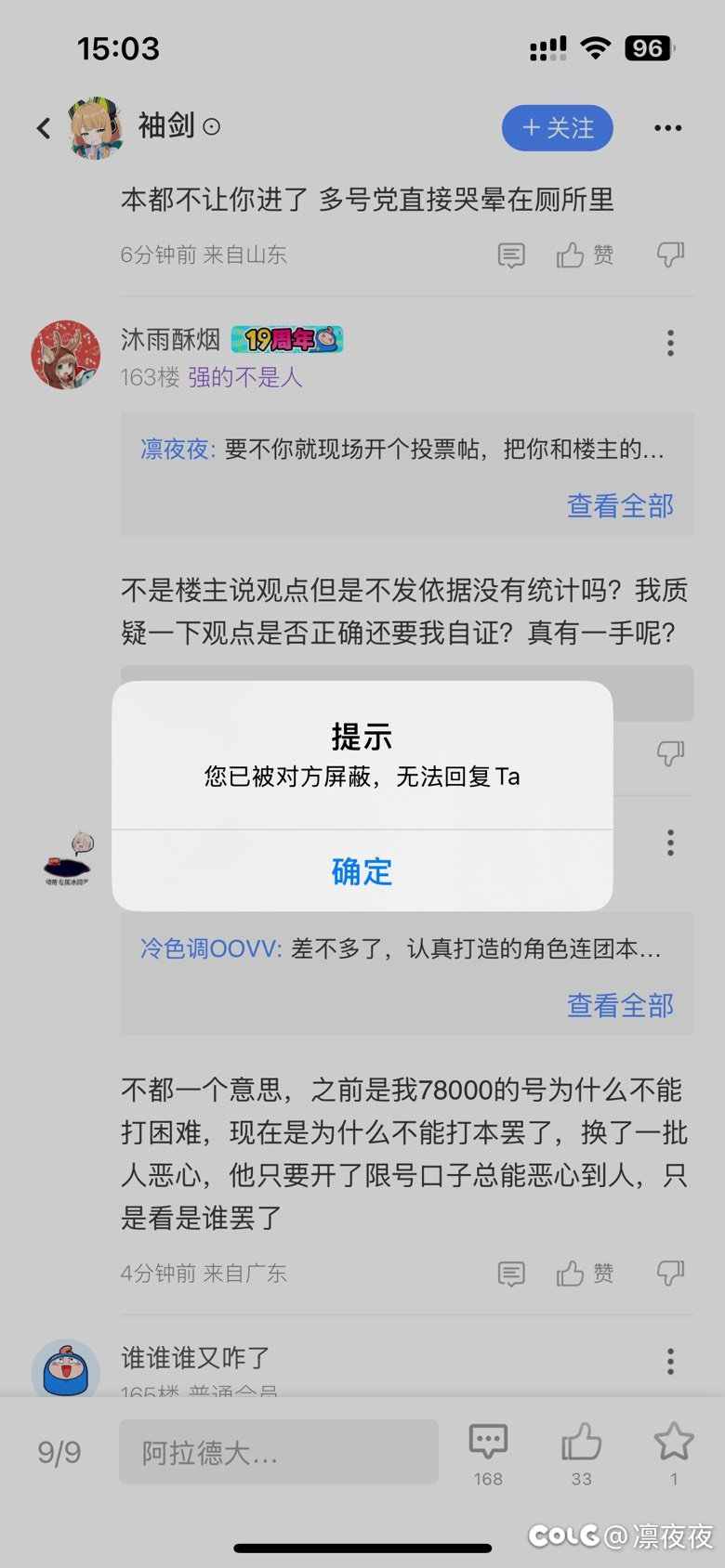Confirm the dialog with 确定
725x1568 pixels.
pos(362,870)
